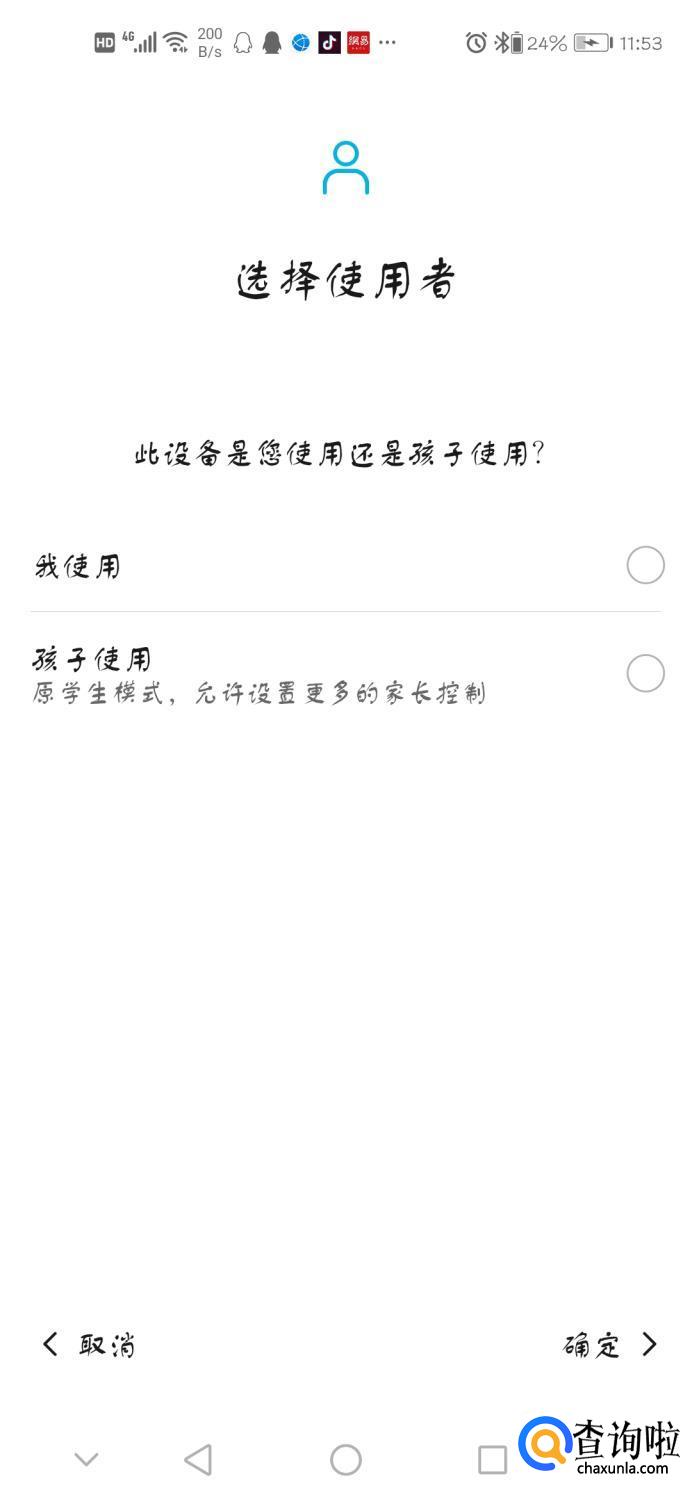Confirm the selection with 确定
This screenshot has width=692, height=1499.
[x=609, y=1345]
